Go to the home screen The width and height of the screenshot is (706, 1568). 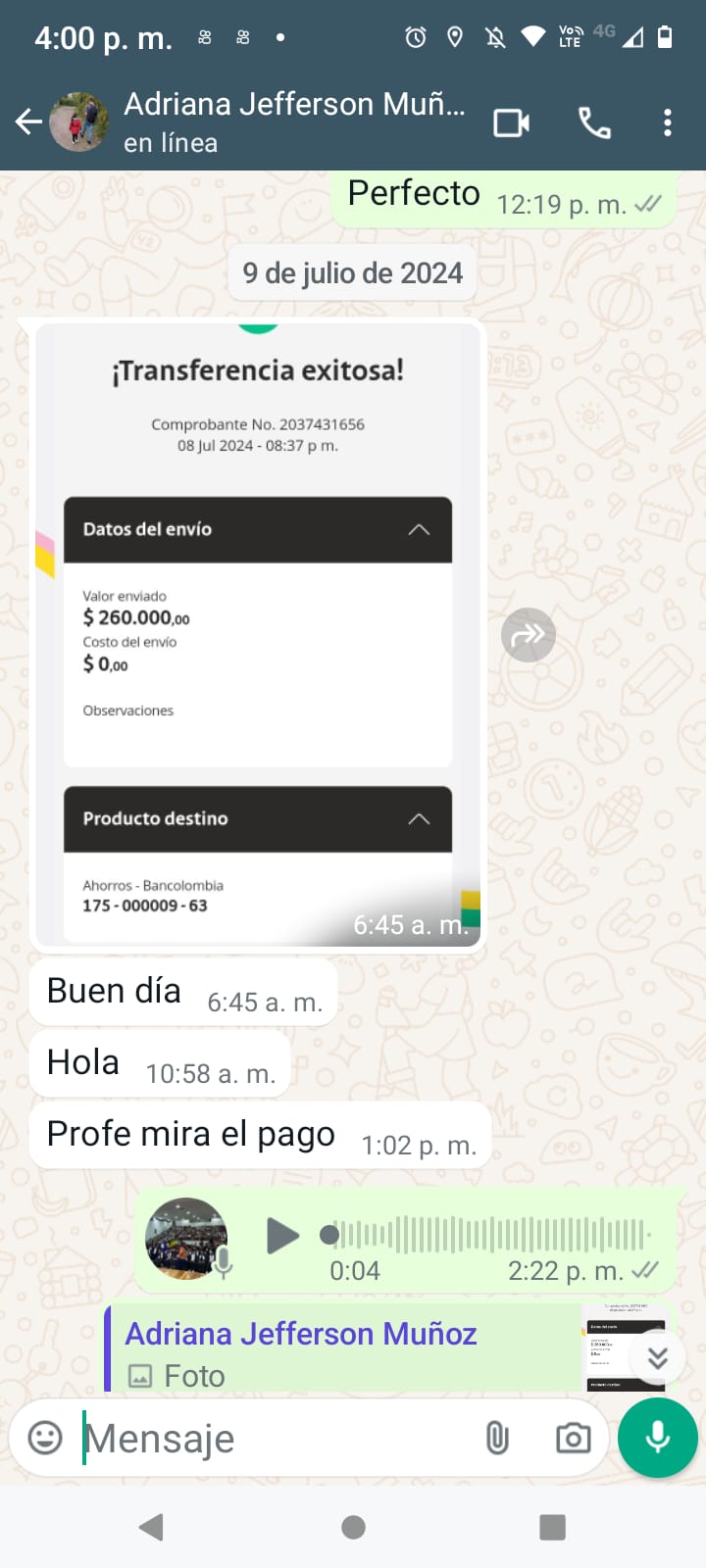(353, 1527)
